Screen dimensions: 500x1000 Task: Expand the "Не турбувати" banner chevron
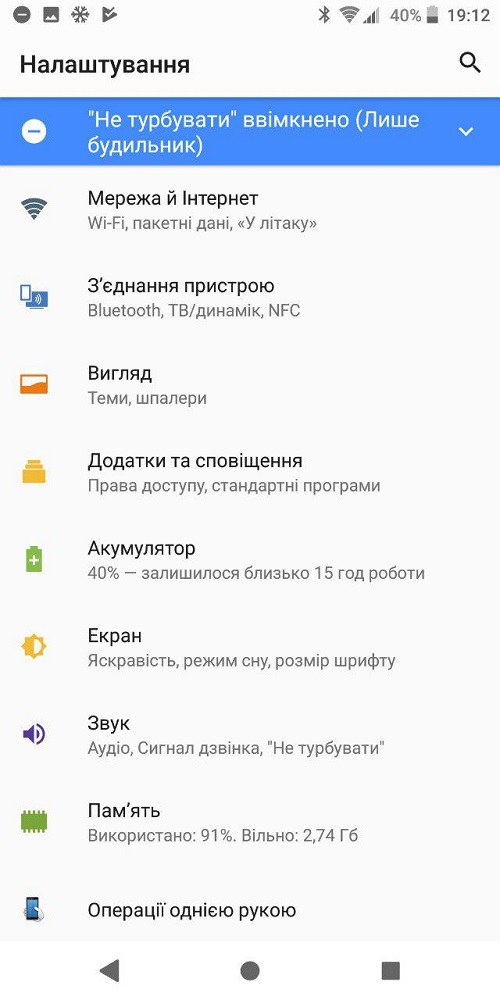click(466, 131)
